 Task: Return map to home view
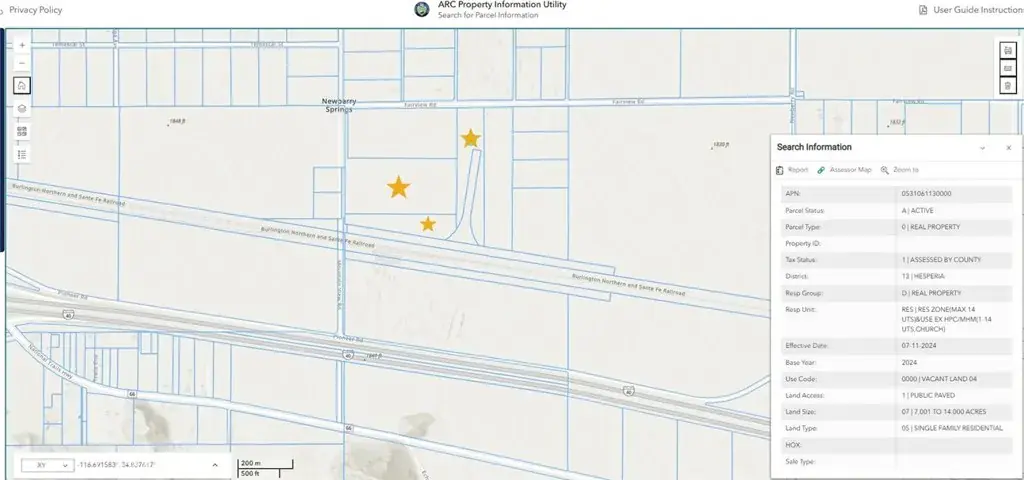[22, 86]
